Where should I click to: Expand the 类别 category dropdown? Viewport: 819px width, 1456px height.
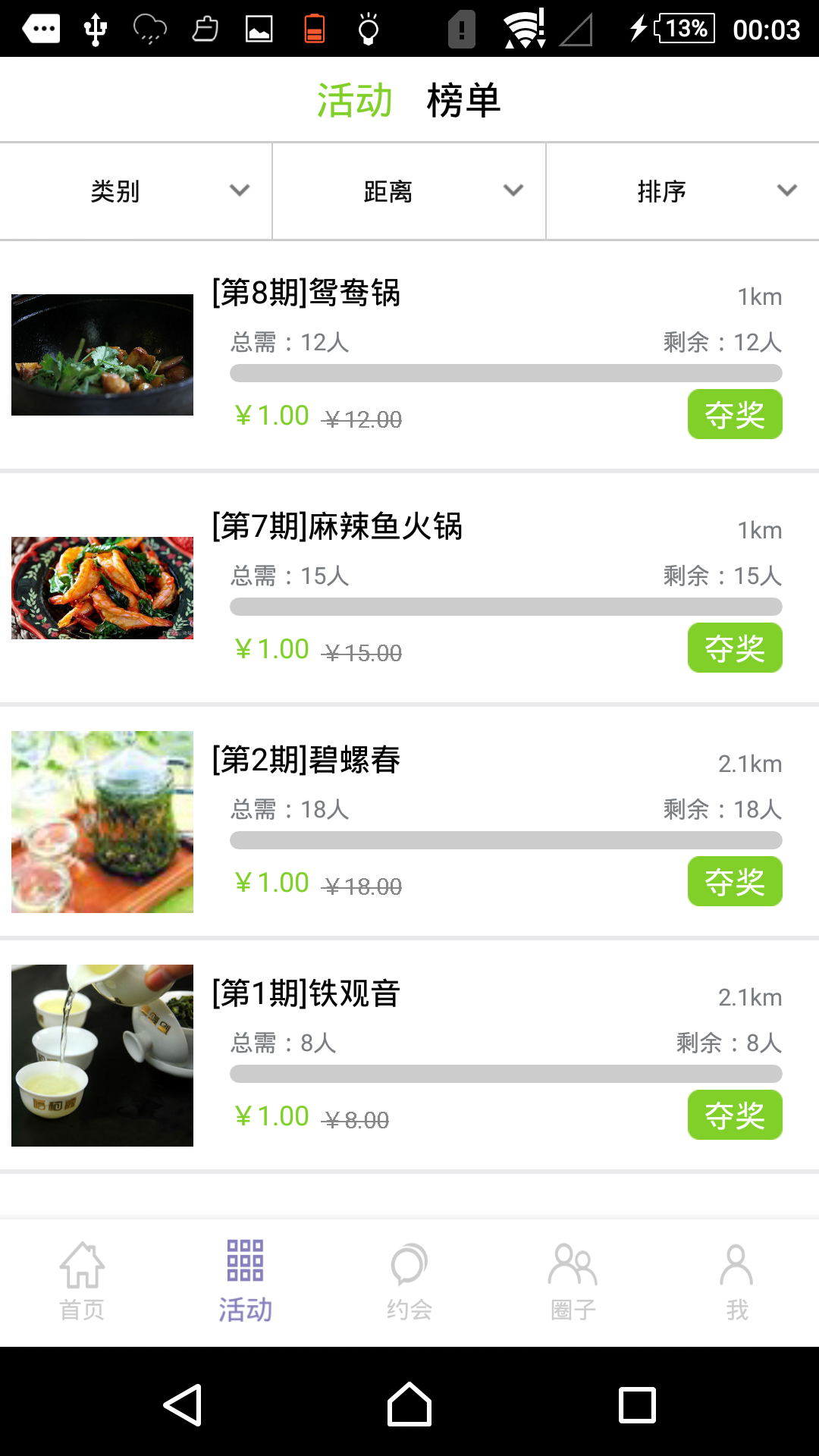point(136,191)
